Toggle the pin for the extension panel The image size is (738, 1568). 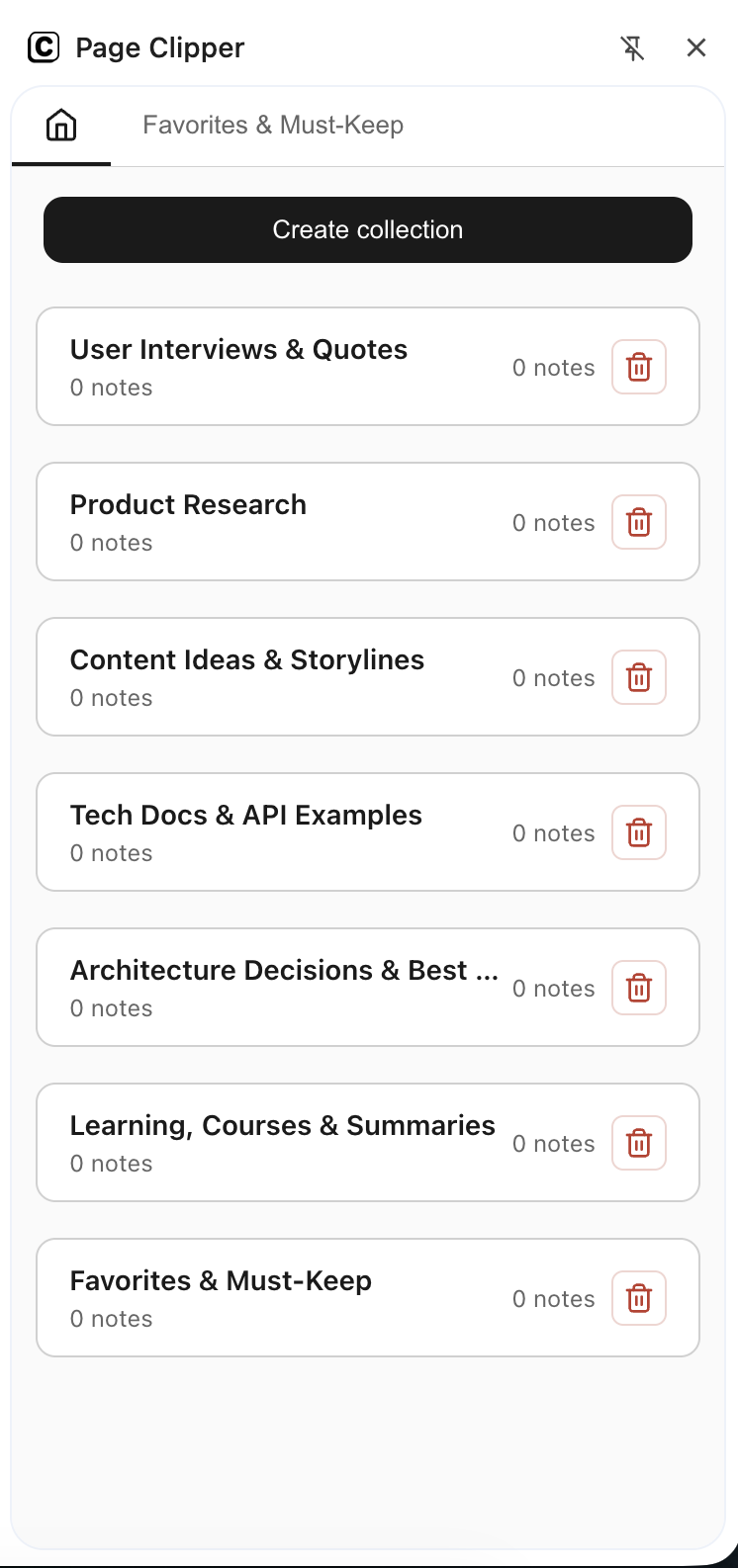633,46
